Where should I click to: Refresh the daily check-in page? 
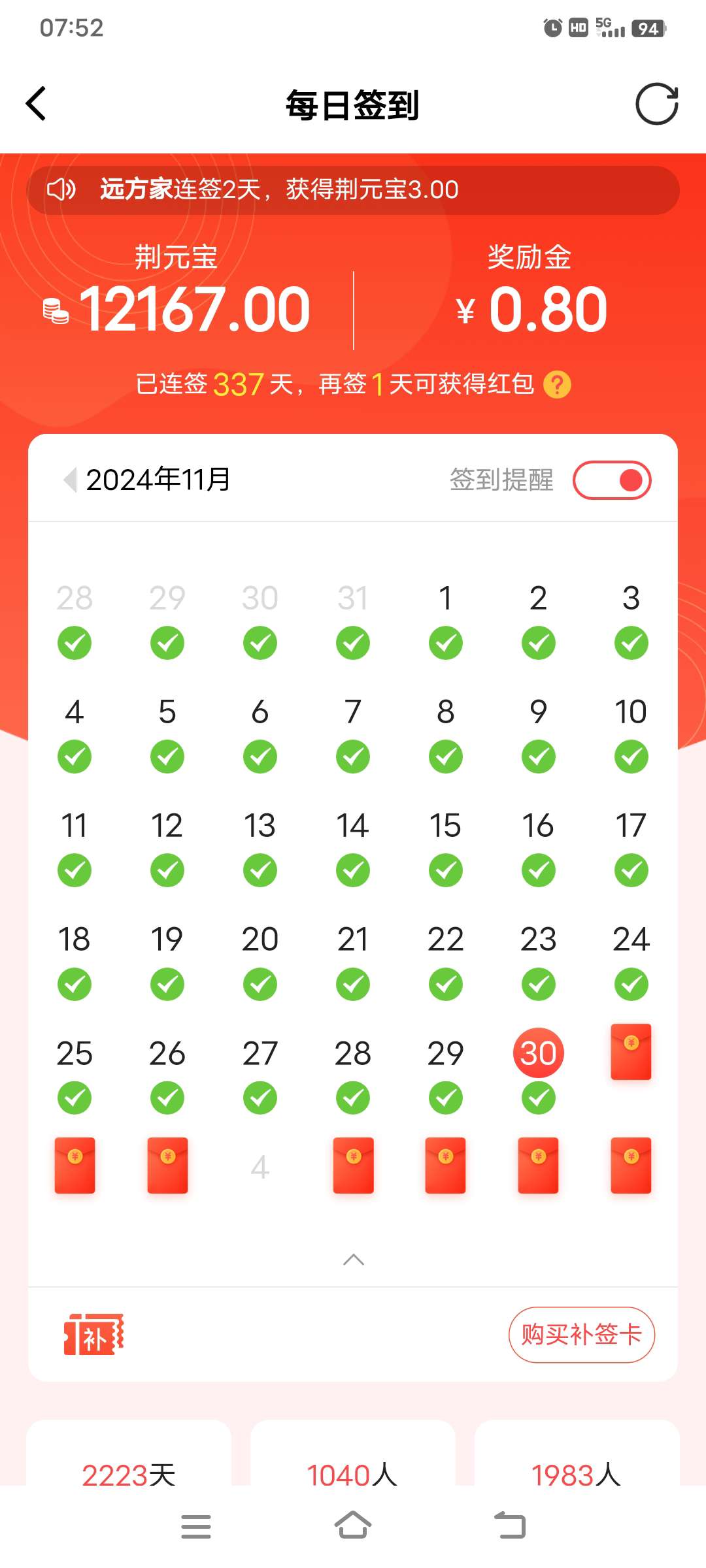(656, 104)
